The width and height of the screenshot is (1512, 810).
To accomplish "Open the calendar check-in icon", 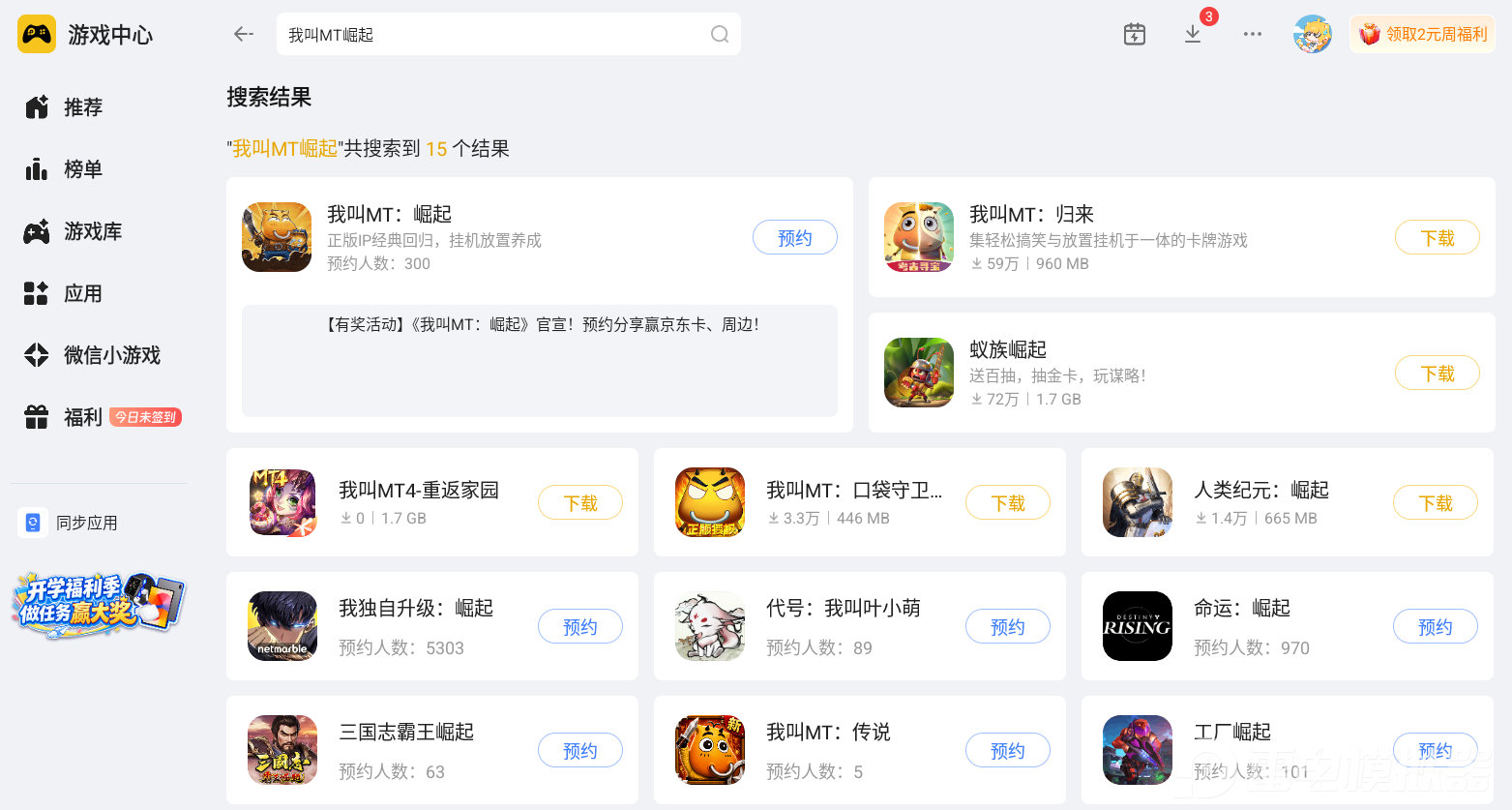I will pyautogui.click(x=1135, y=34).
